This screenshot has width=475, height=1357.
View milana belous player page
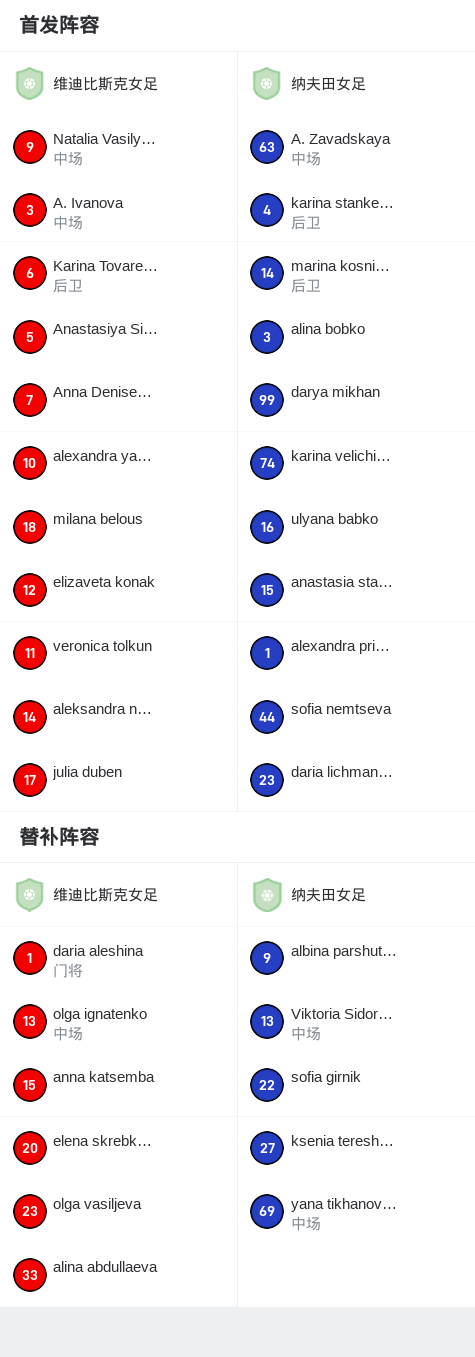tap(118, 527)
